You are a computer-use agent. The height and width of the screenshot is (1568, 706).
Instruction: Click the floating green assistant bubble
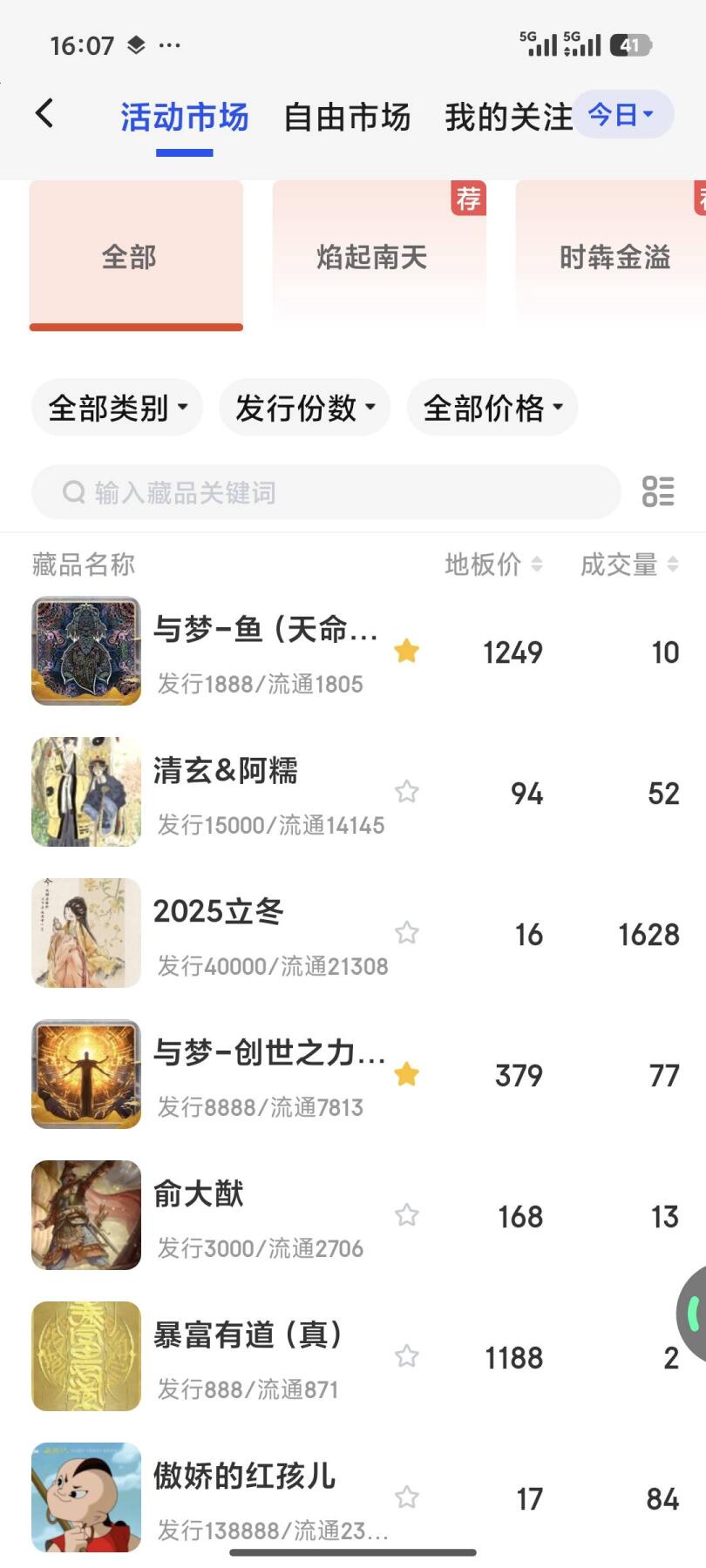691,1315
